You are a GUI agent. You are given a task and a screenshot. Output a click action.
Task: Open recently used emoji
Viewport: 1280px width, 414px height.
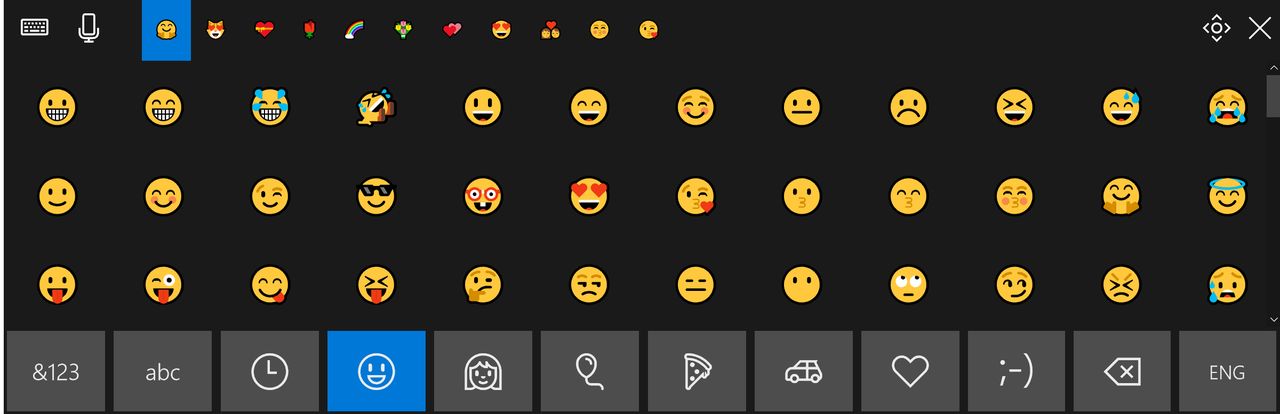click(x=269, y=372)
